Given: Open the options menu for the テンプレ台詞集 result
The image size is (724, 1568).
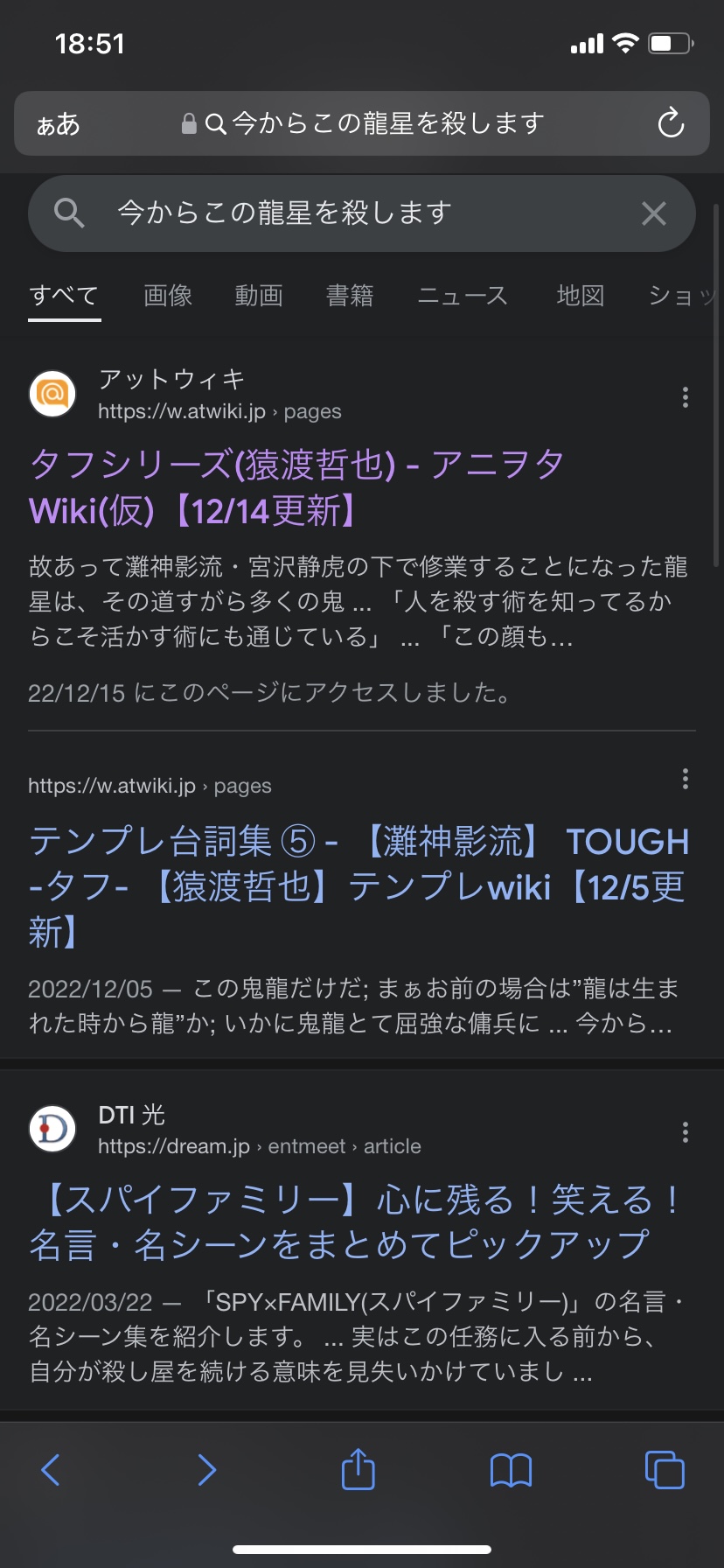Looking at the screenshot, I should 686,779.
